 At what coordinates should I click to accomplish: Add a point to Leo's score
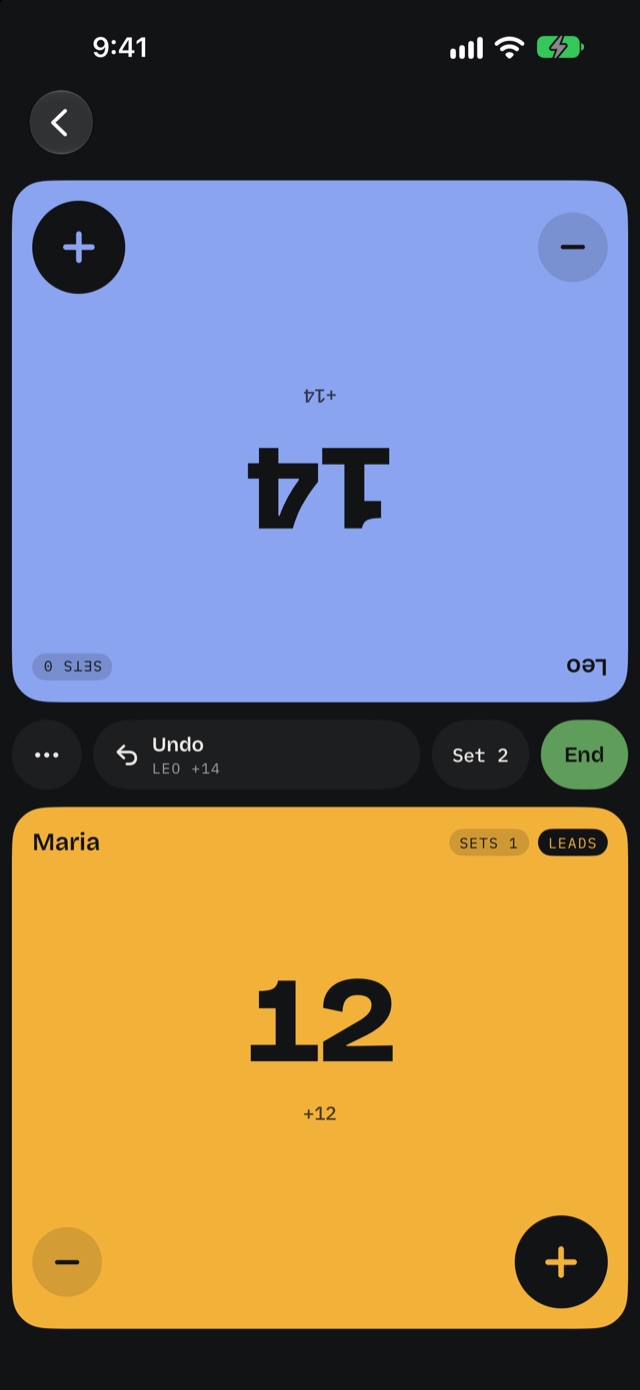[x=79, y=247]
